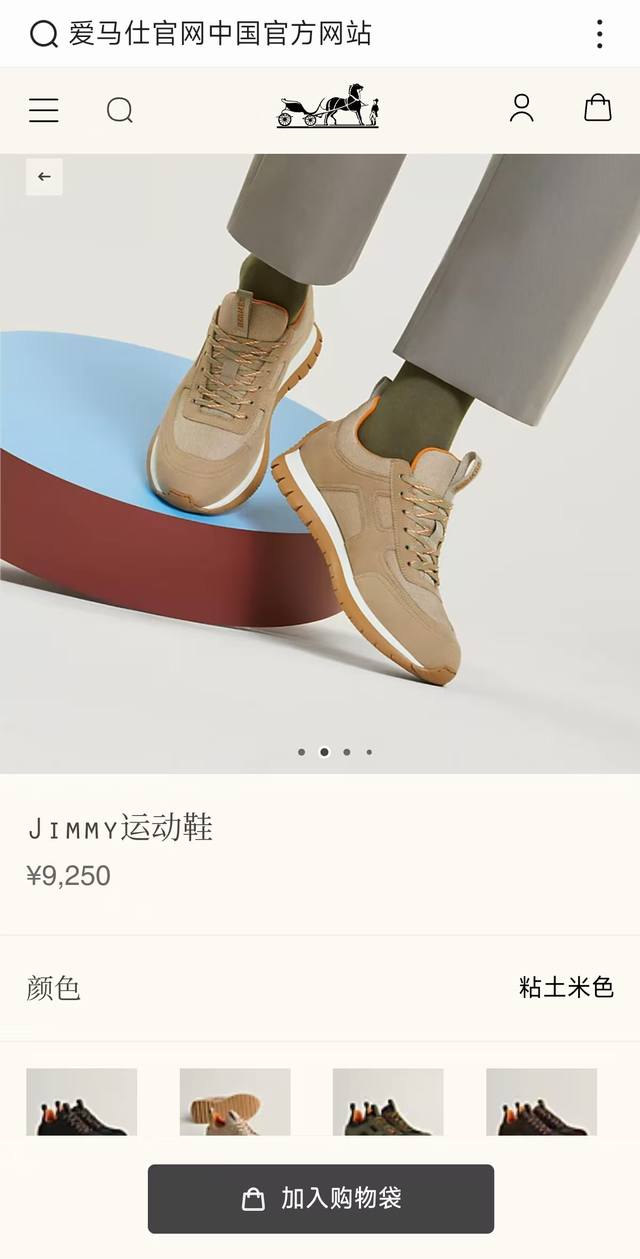Tap the Hermès carriage logo to go home
Image resolution: width=640 pixels, height=1259 pixels.
328,107
